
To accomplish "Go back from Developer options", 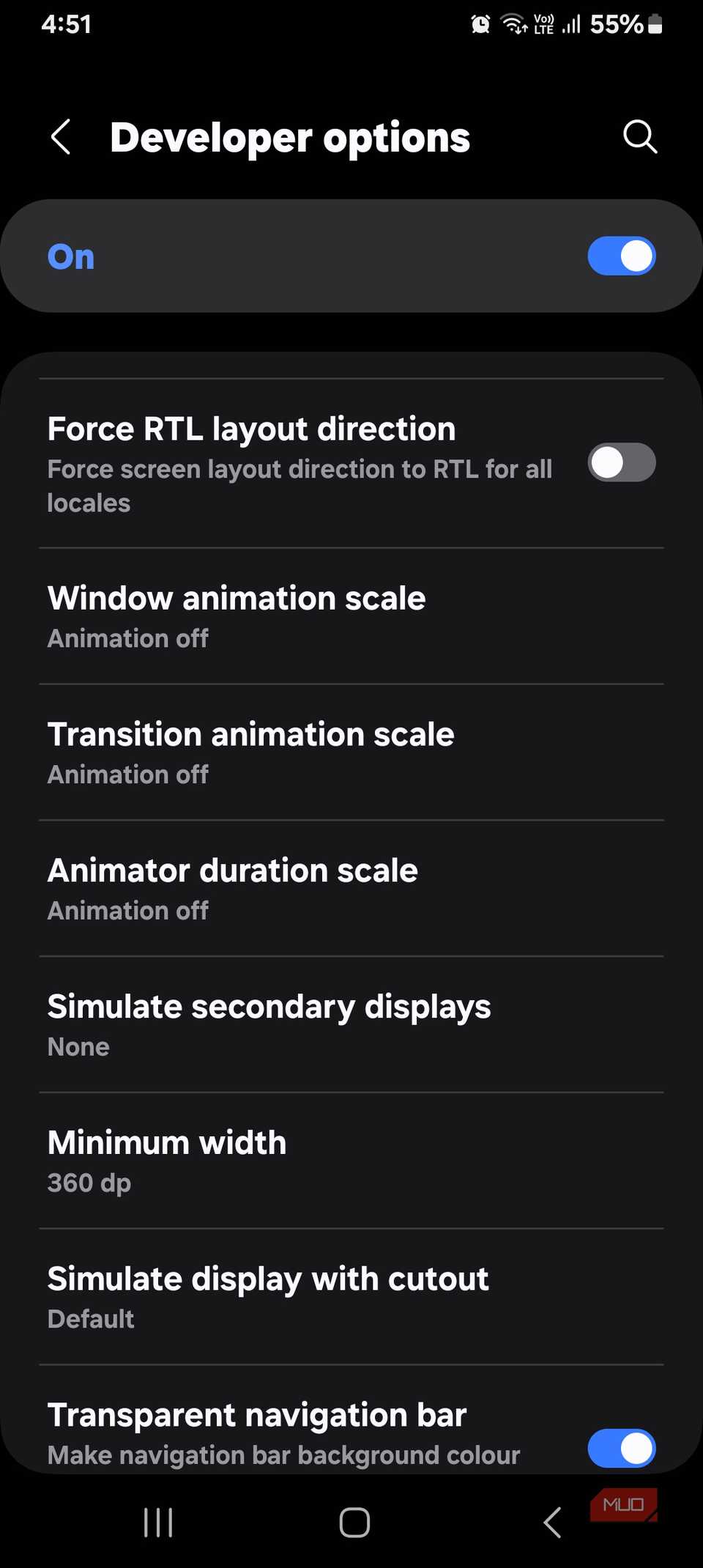I will tap(61, 137).
